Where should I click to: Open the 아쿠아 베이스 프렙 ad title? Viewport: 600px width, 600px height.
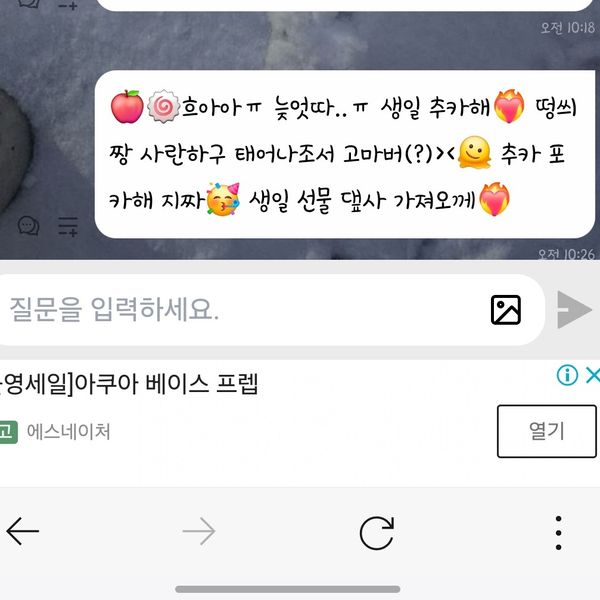[x=130, y=383]
